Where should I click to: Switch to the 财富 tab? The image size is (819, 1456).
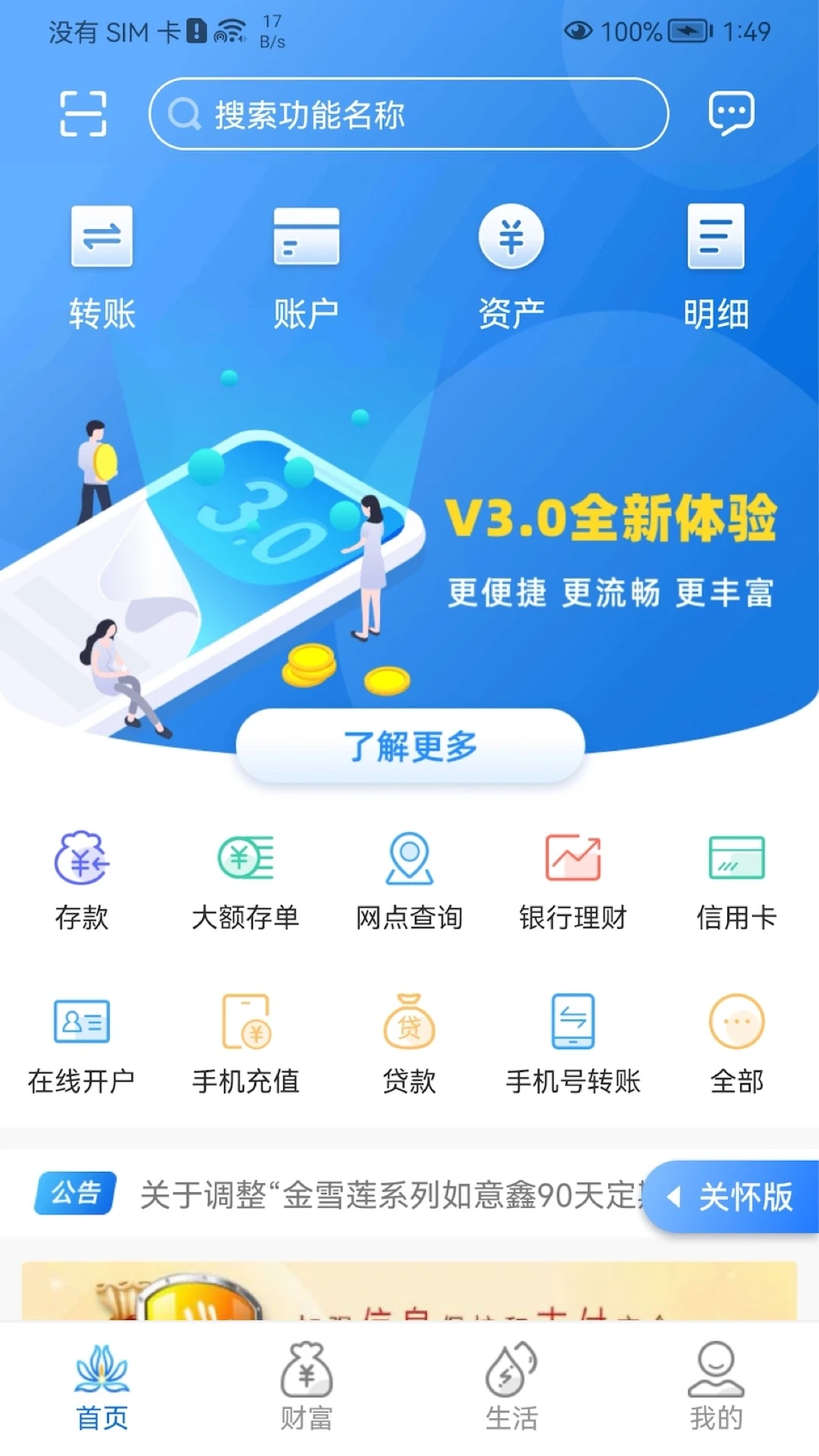(306, 1395)
